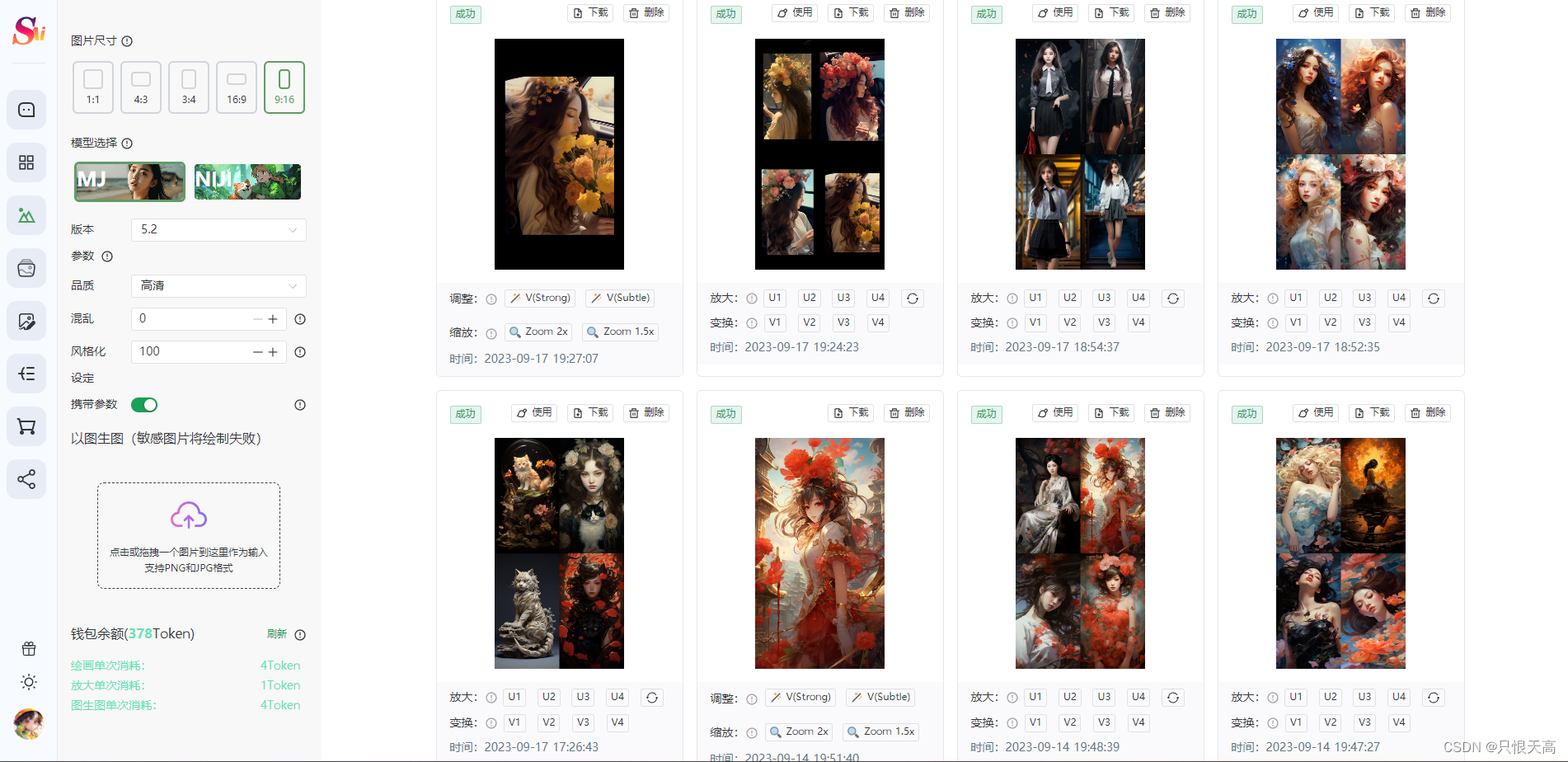The width and height of the screenshot is (1568, 762).
Task: Choose the NIJI model
Action: coord(247,181)
